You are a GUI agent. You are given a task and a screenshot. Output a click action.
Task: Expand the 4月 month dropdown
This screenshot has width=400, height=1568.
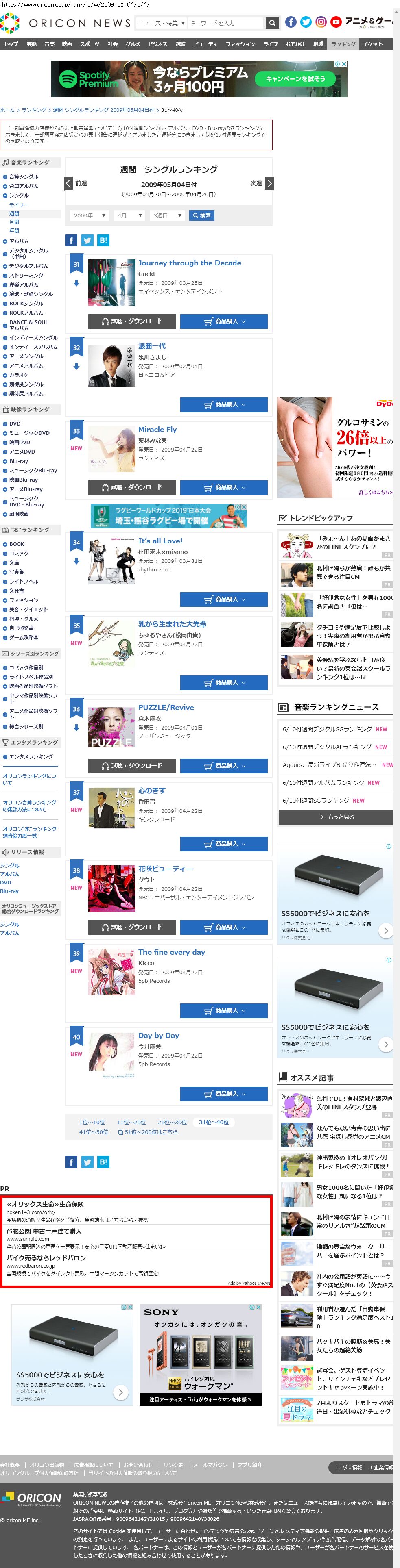(129, 215)
